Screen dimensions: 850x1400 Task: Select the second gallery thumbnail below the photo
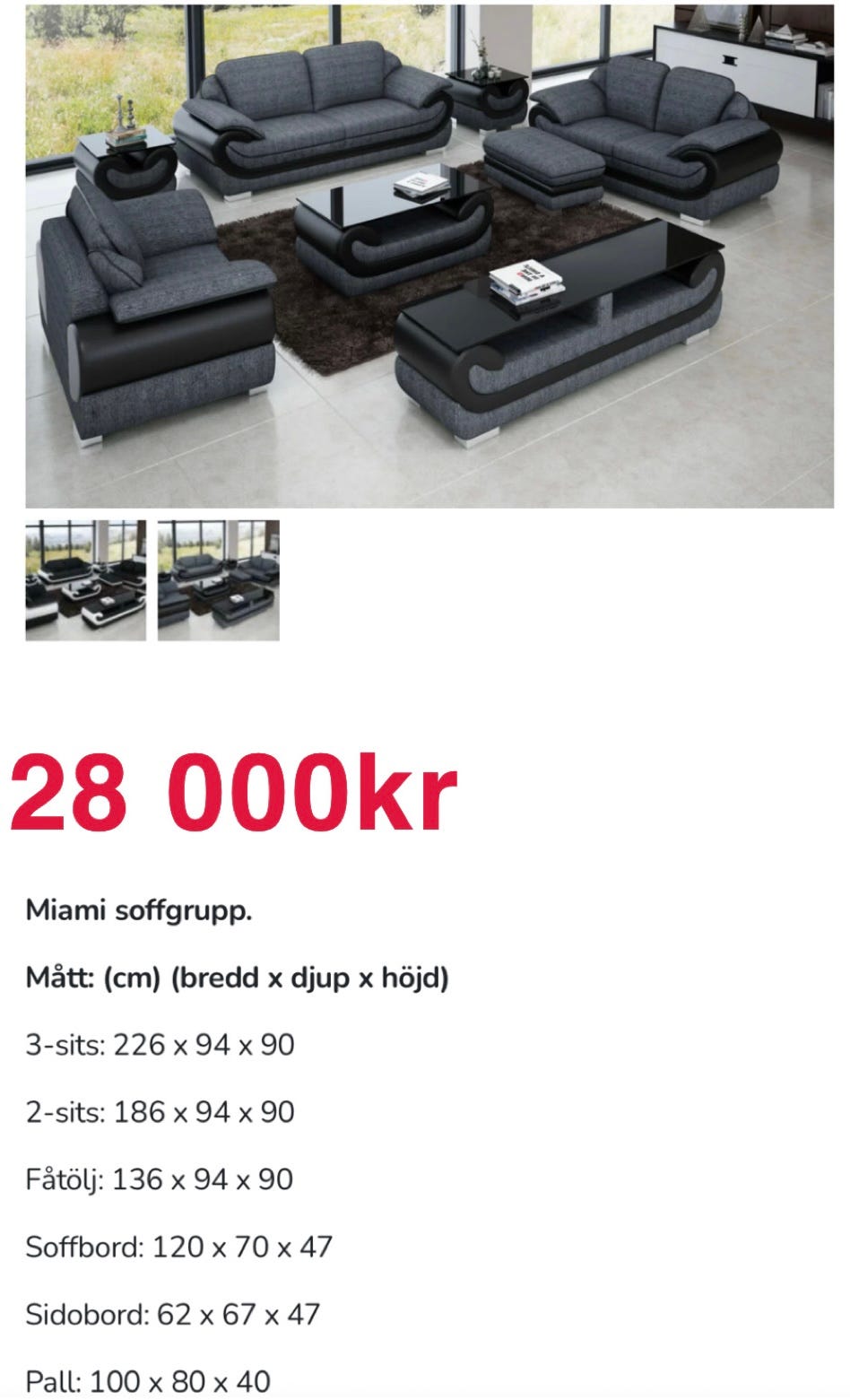pyautogui.click(x=218, y=579)
